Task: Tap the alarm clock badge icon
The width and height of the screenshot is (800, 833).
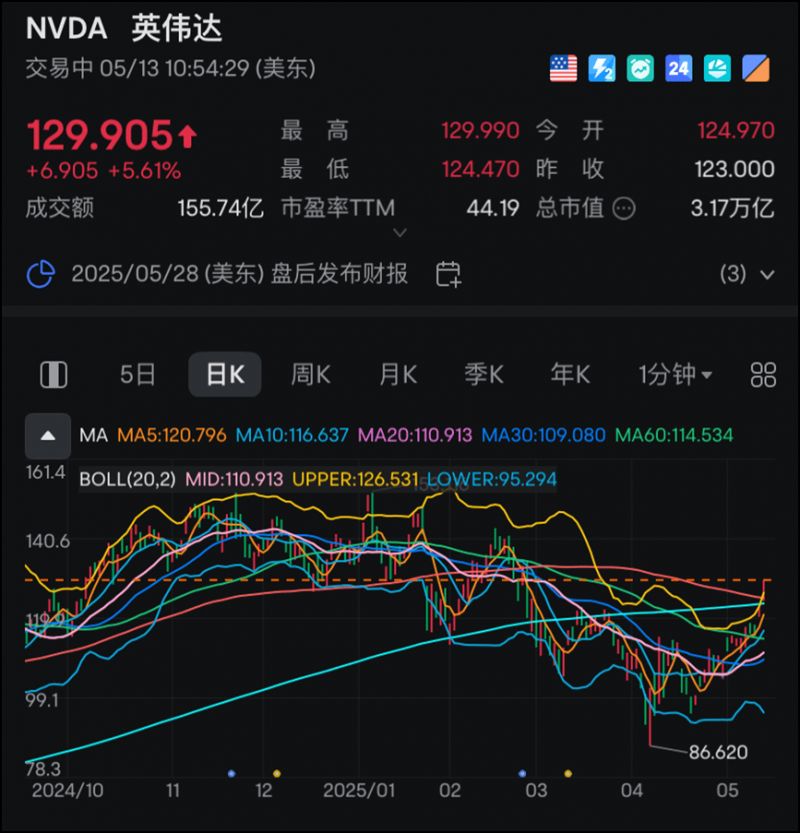Action: coord(640,68)
